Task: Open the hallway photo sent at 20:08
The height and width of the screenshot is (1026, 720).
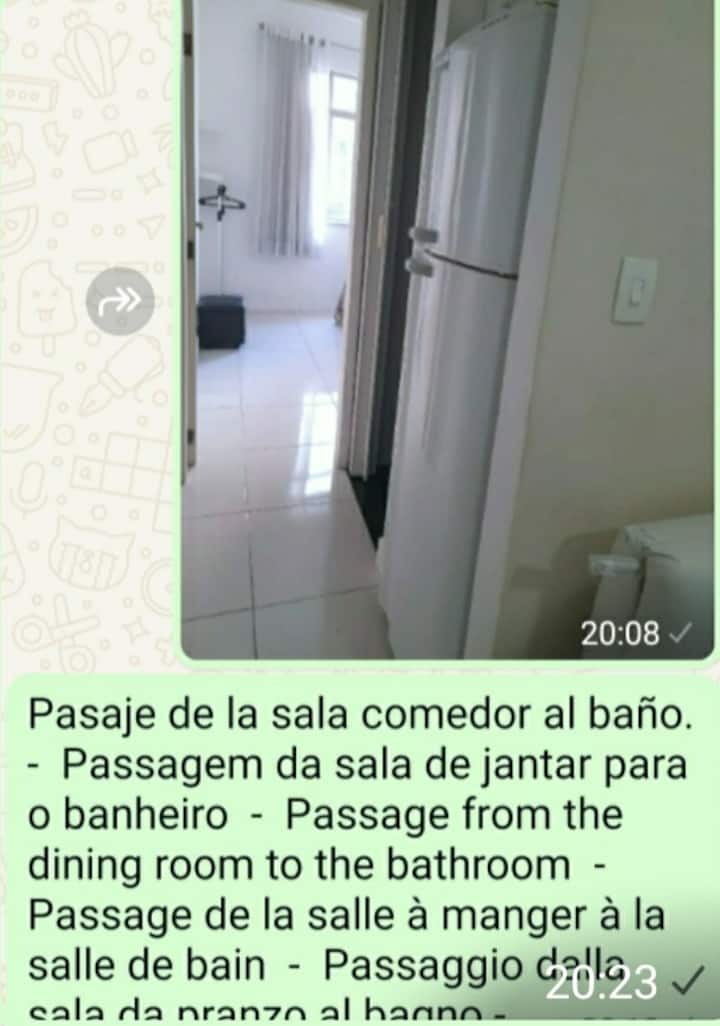Action: pos(447,330)
